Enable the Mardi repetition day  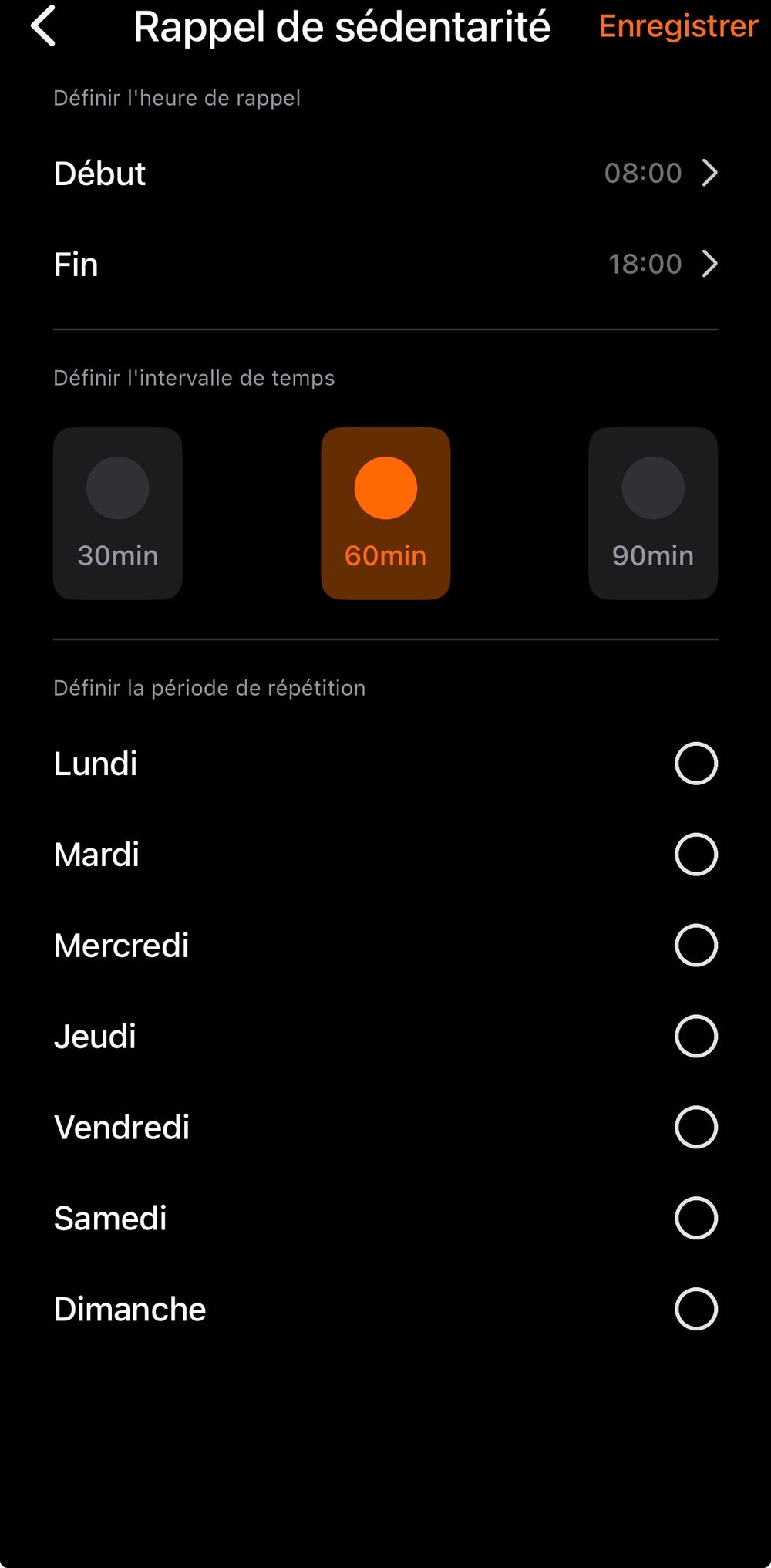coord(696,854)
